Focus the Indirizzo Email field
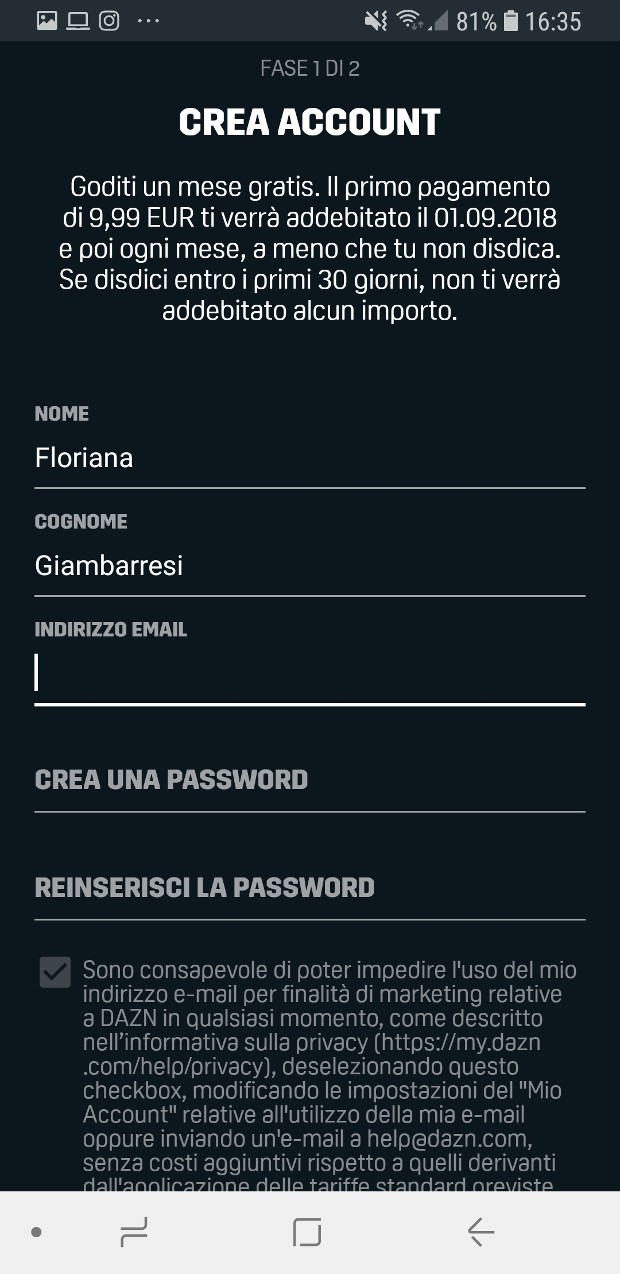 click(x=309, y=674)
